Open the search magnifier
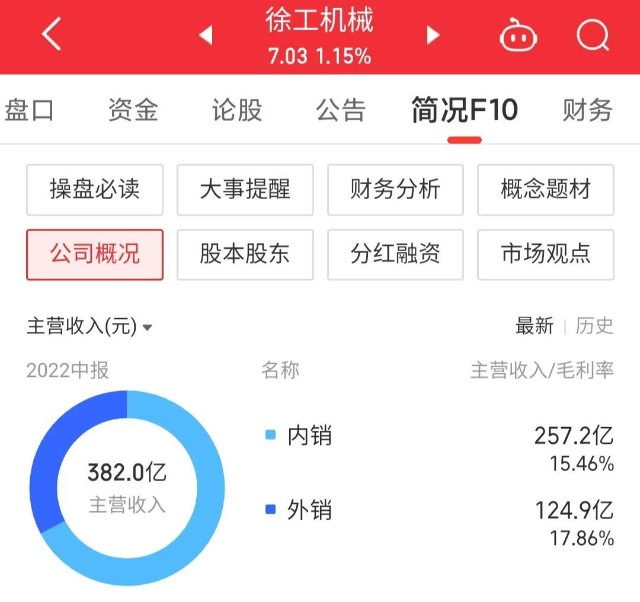This screenshot has width=640, height=602. [592, 36]
